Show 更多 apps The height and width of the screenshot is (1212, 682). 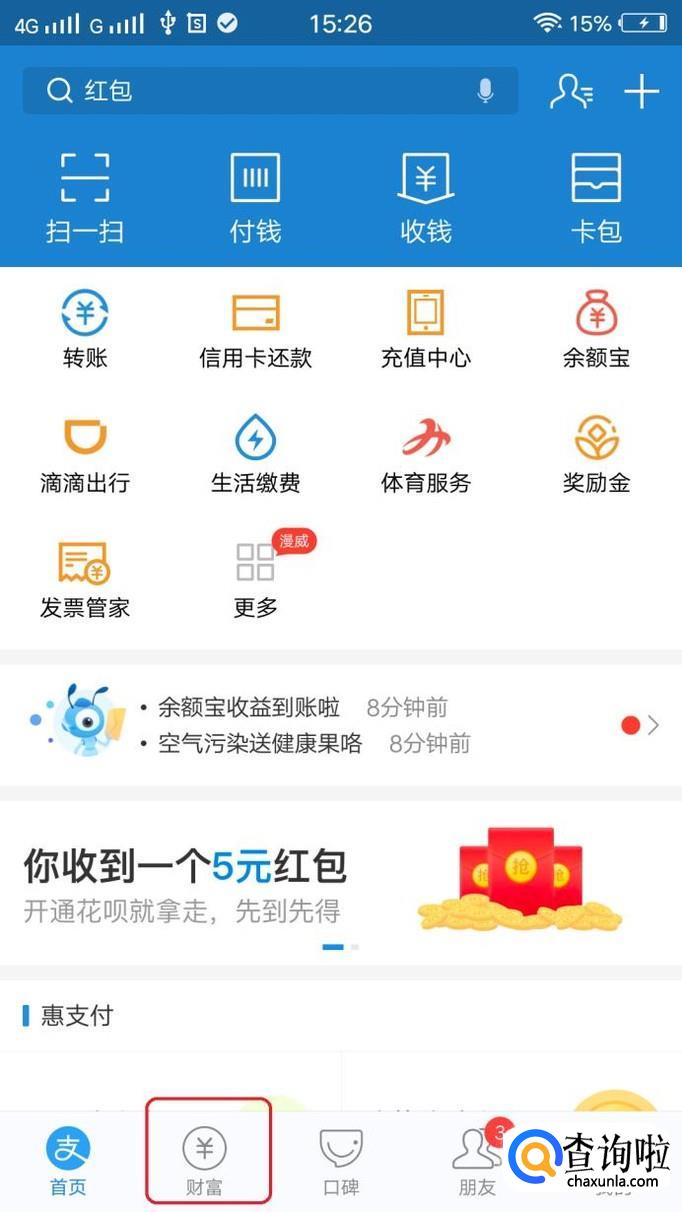[x=255, y=578]
